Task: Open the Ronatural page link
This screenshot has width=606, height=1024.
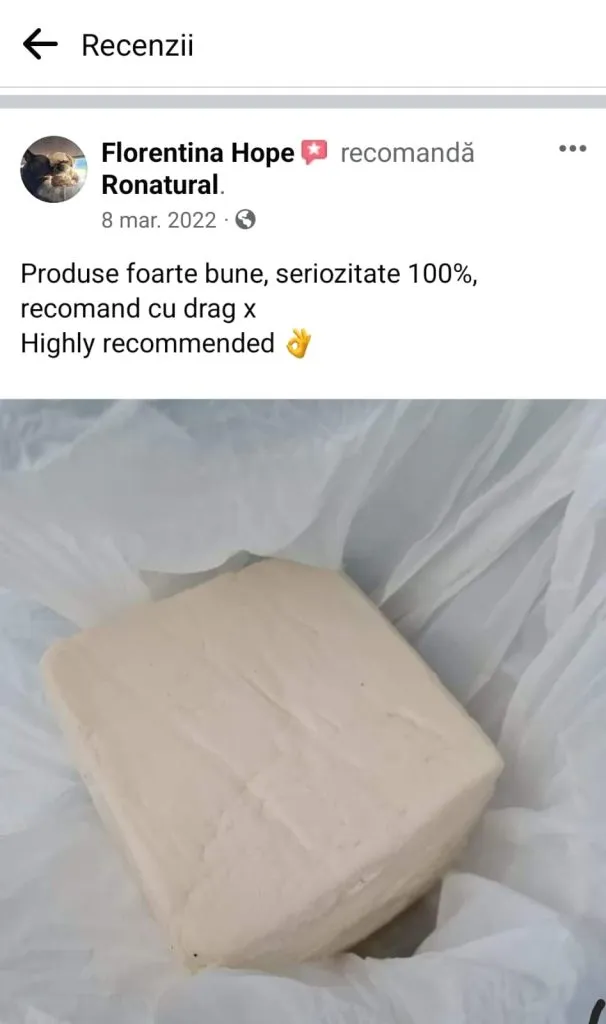Action: click(160, 185)
